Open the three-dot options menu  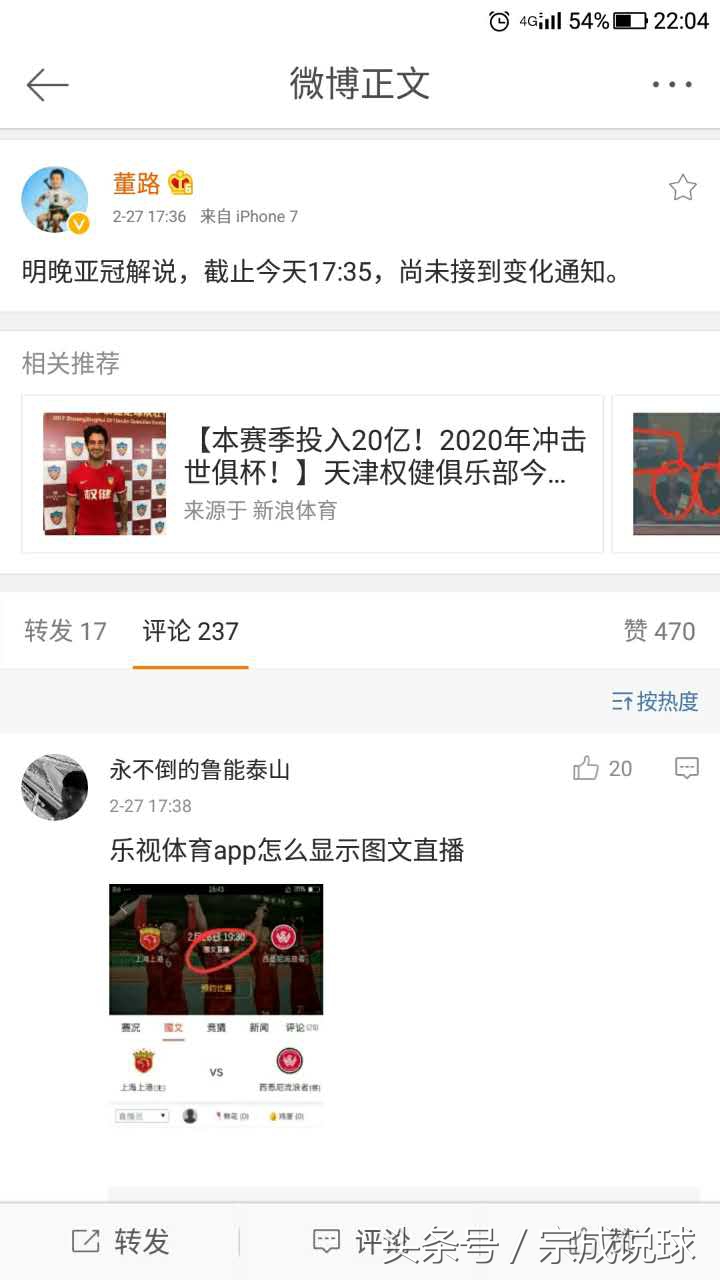pos(672,85)
